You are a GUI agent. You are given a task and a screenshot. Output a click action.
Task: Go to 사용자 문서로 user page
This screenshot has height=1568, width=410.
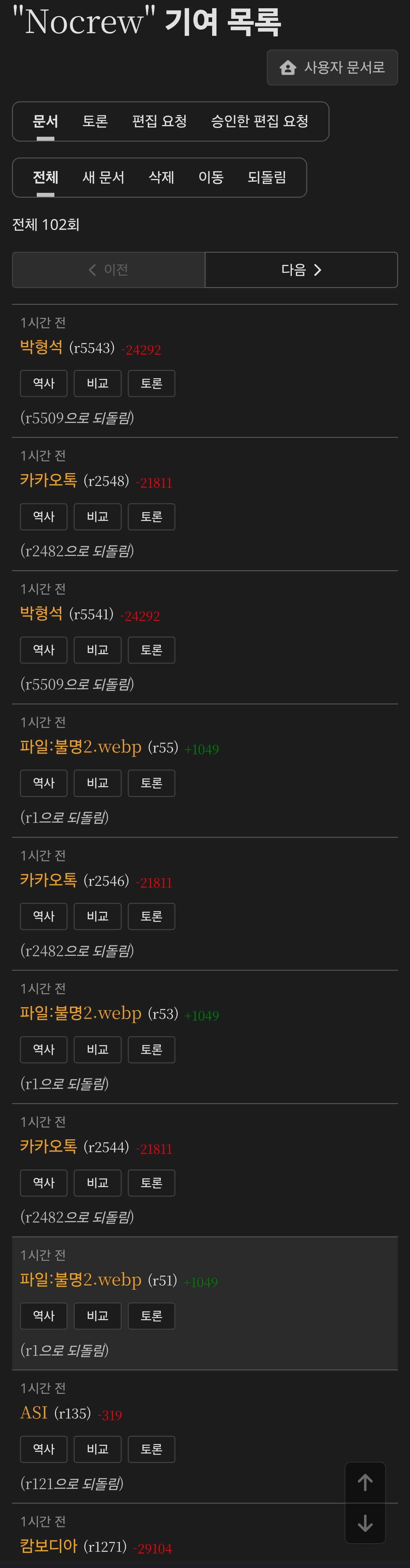click(332, 68)
